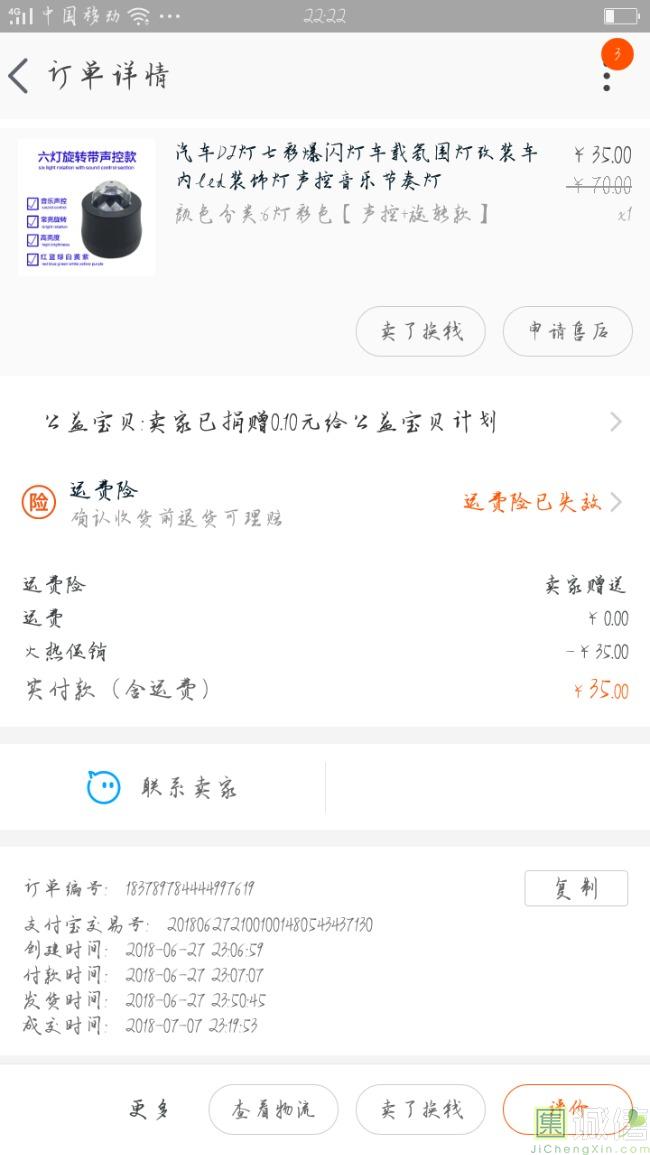Open the three-dot overflow menu
Image resolution: width=650 pixels, height=1155 pixels.
click(x=606, y=76)
